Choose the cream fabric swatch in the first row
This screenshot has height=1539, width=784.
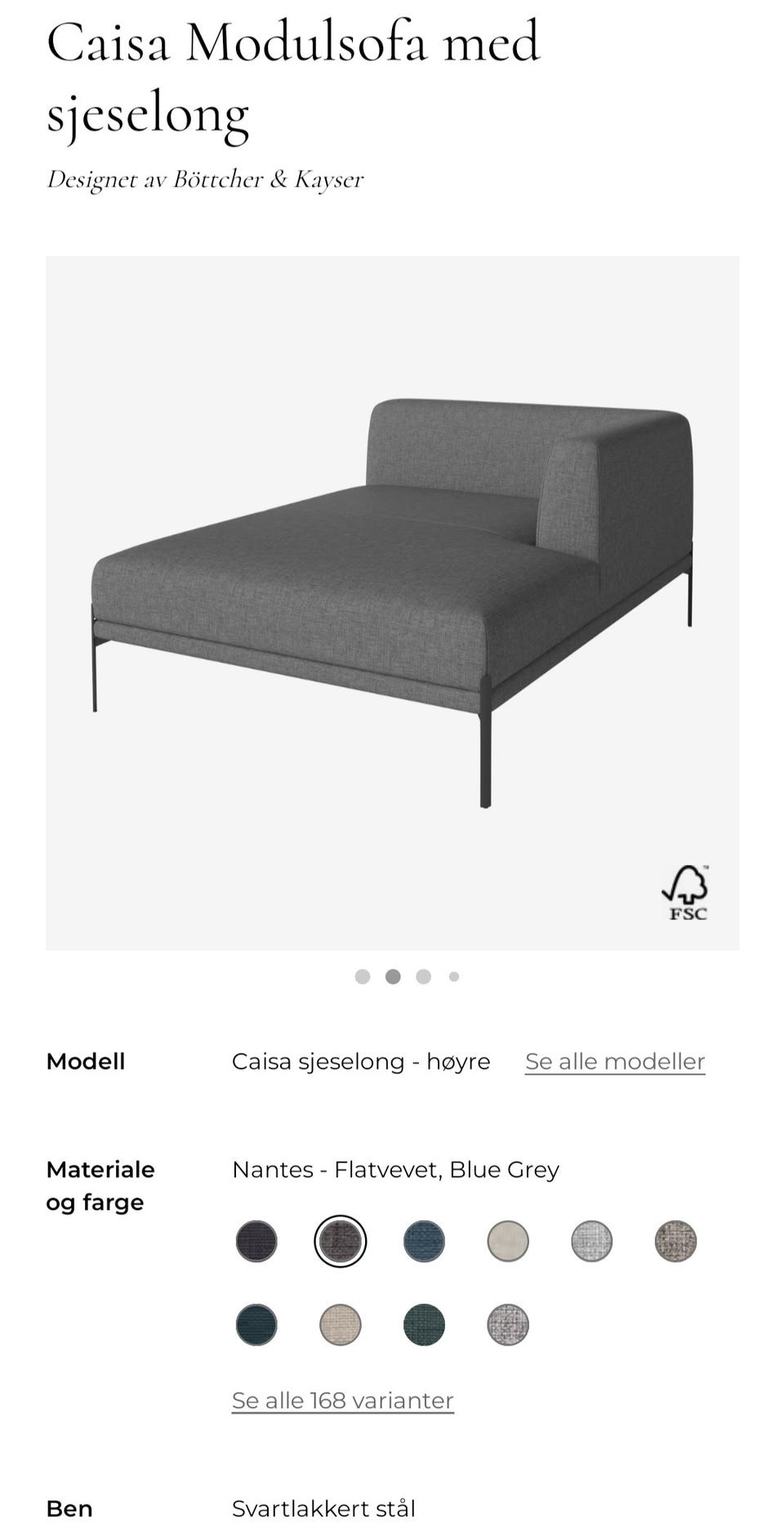tap(508, 1242)
